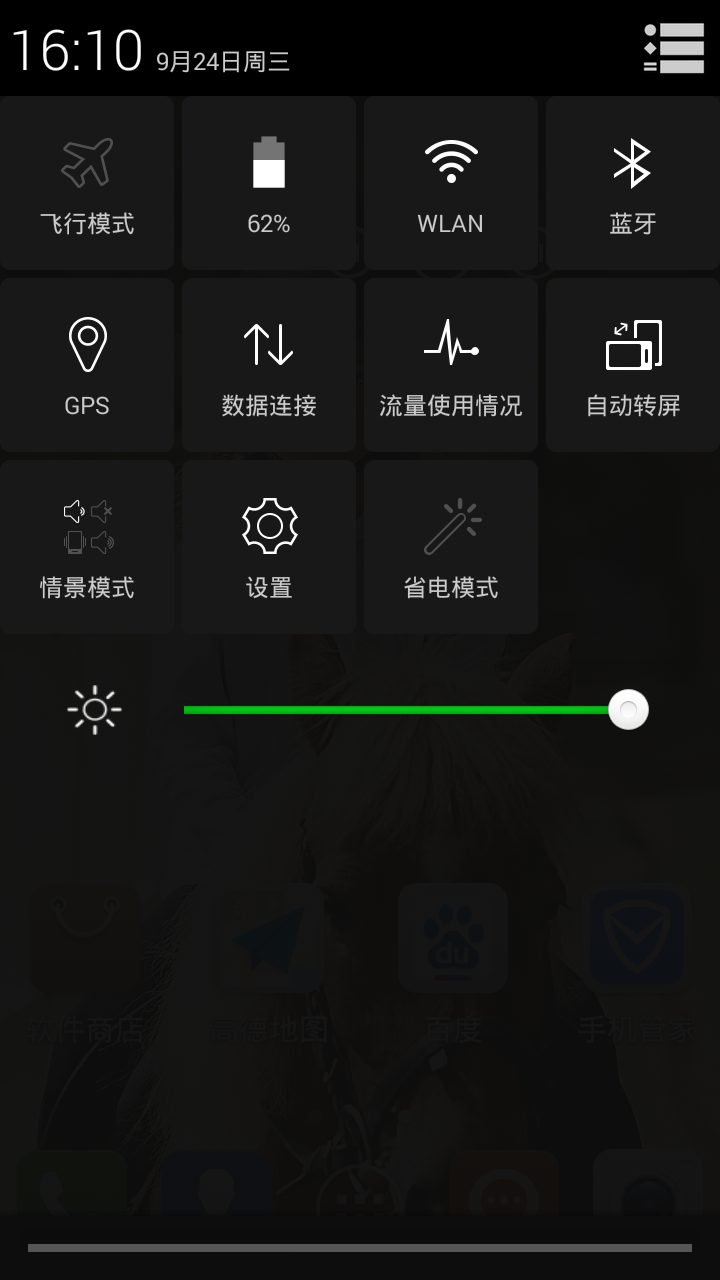Toggle the WLAN tile
Screen dimensions: 720x1280
(x=451, y=183)
